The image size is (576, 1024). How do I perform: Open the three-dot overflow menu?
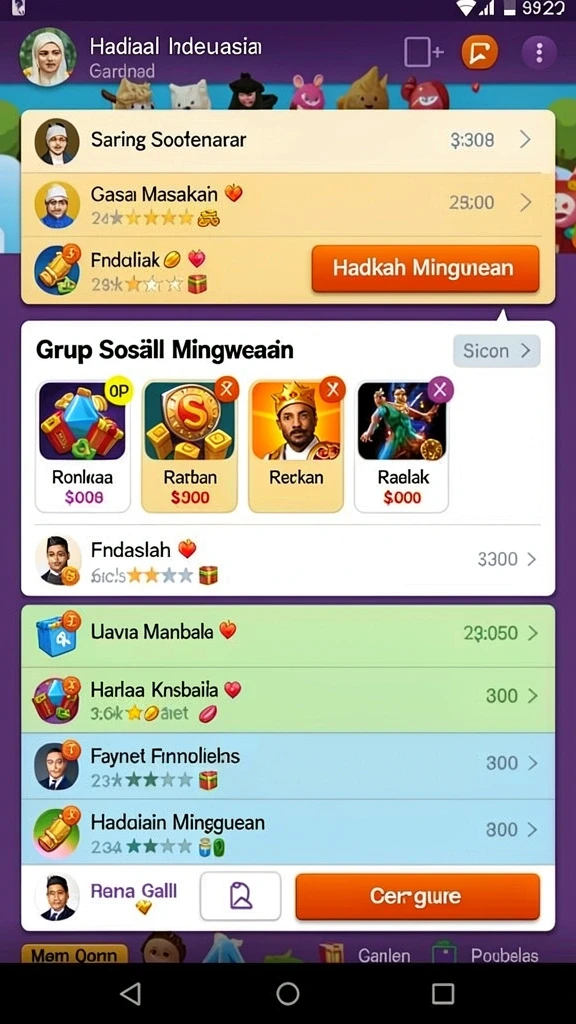(x=539, y=52)
